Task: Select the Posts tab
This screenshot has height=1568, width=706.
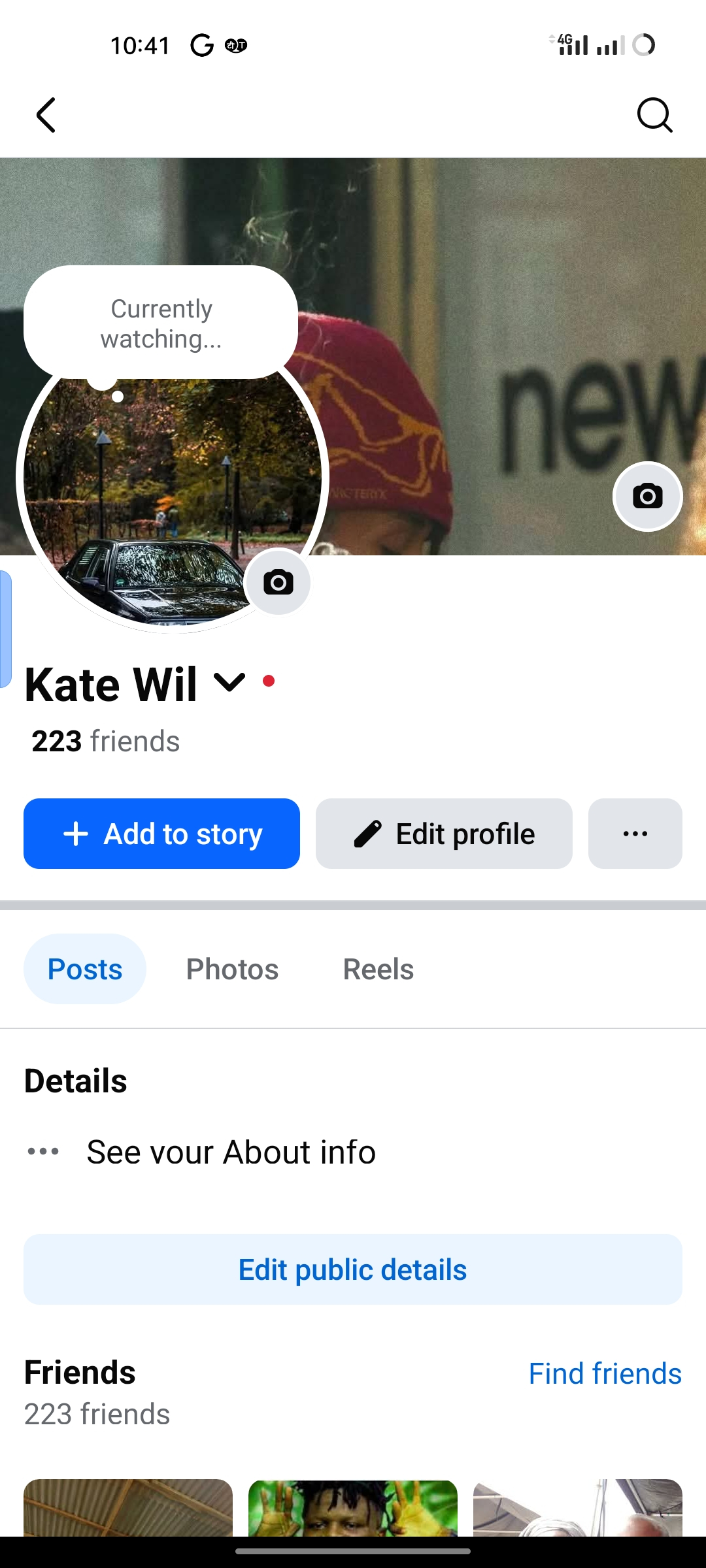Action: [x=85, y=969]
